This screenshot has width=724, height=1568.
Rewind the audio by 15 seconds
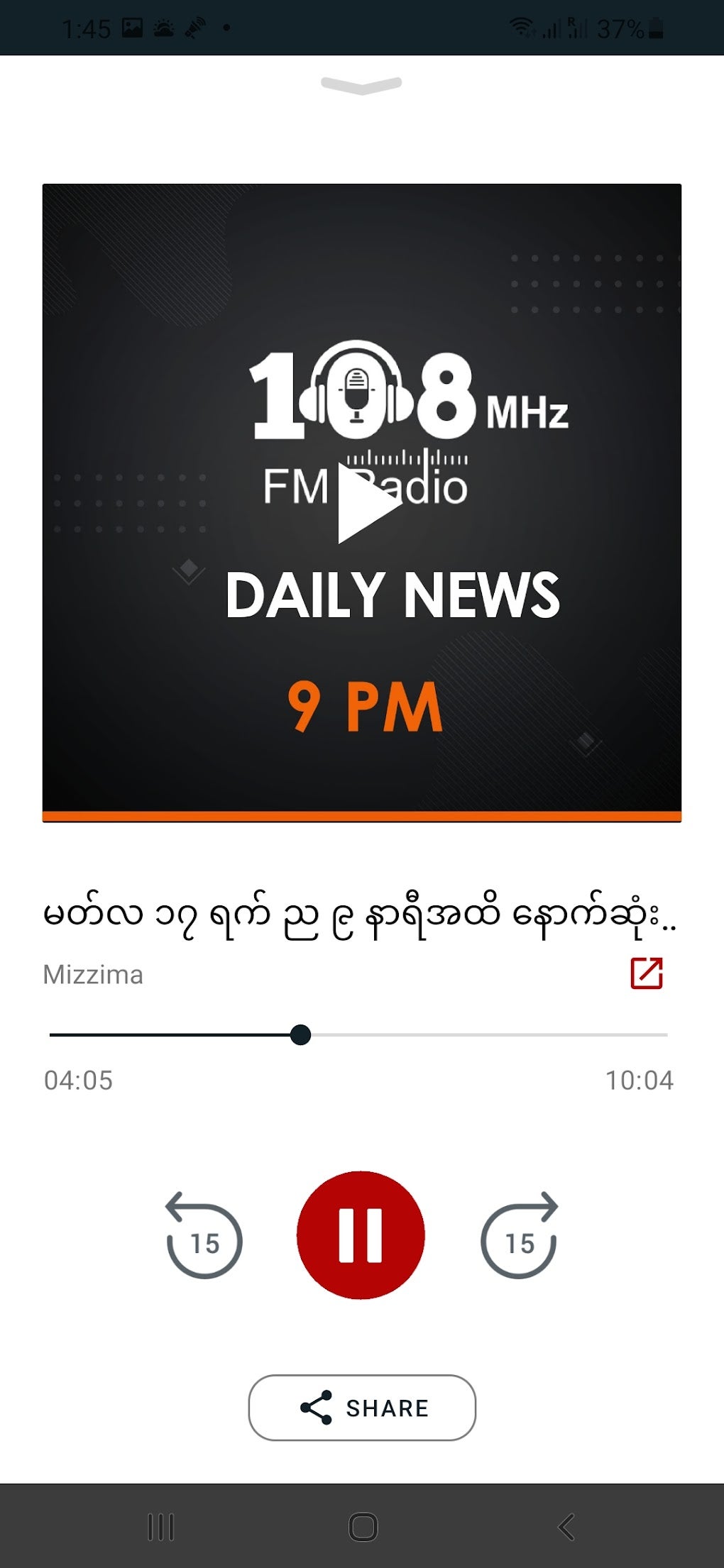coord(204,1236)
